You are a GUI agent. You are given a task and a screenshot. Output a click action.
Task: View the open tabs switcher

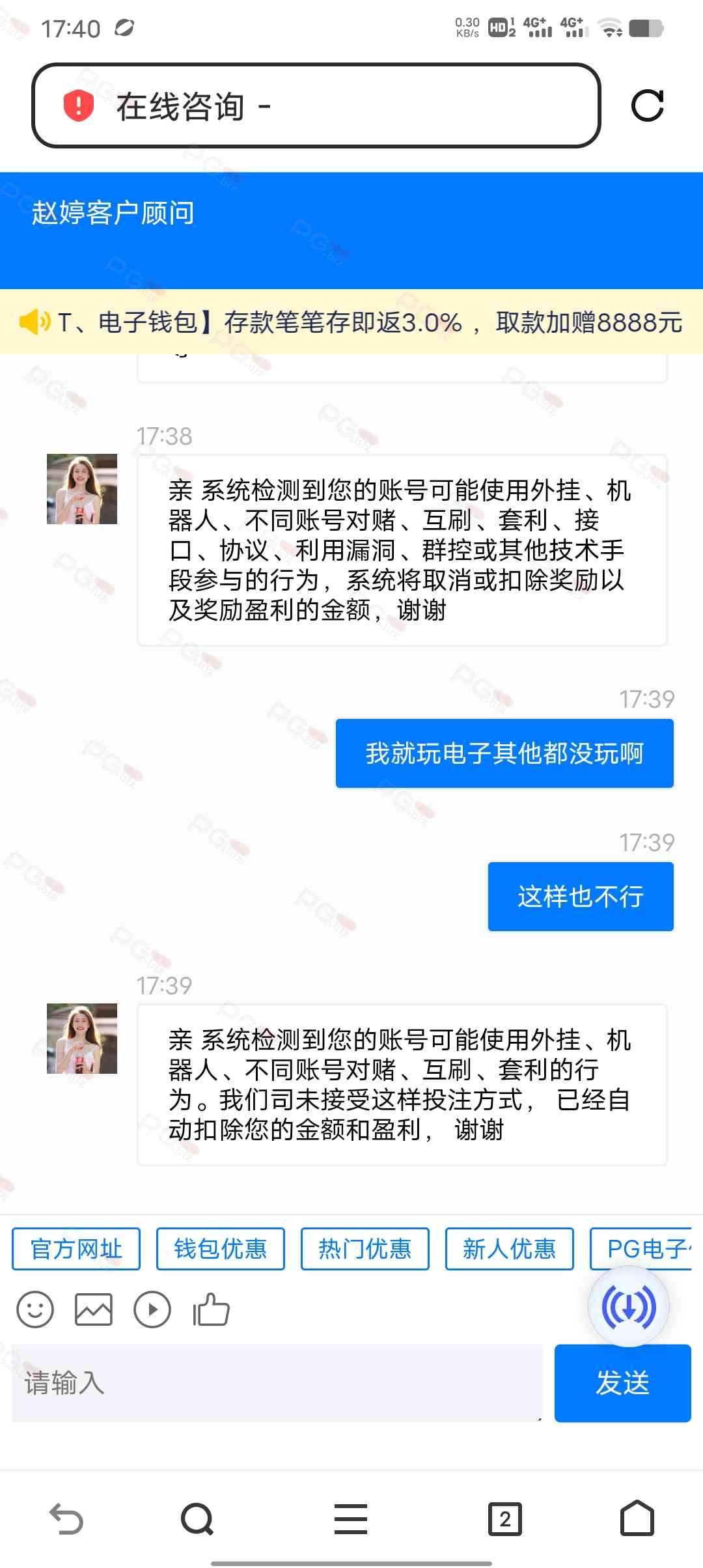point(505,1519)
